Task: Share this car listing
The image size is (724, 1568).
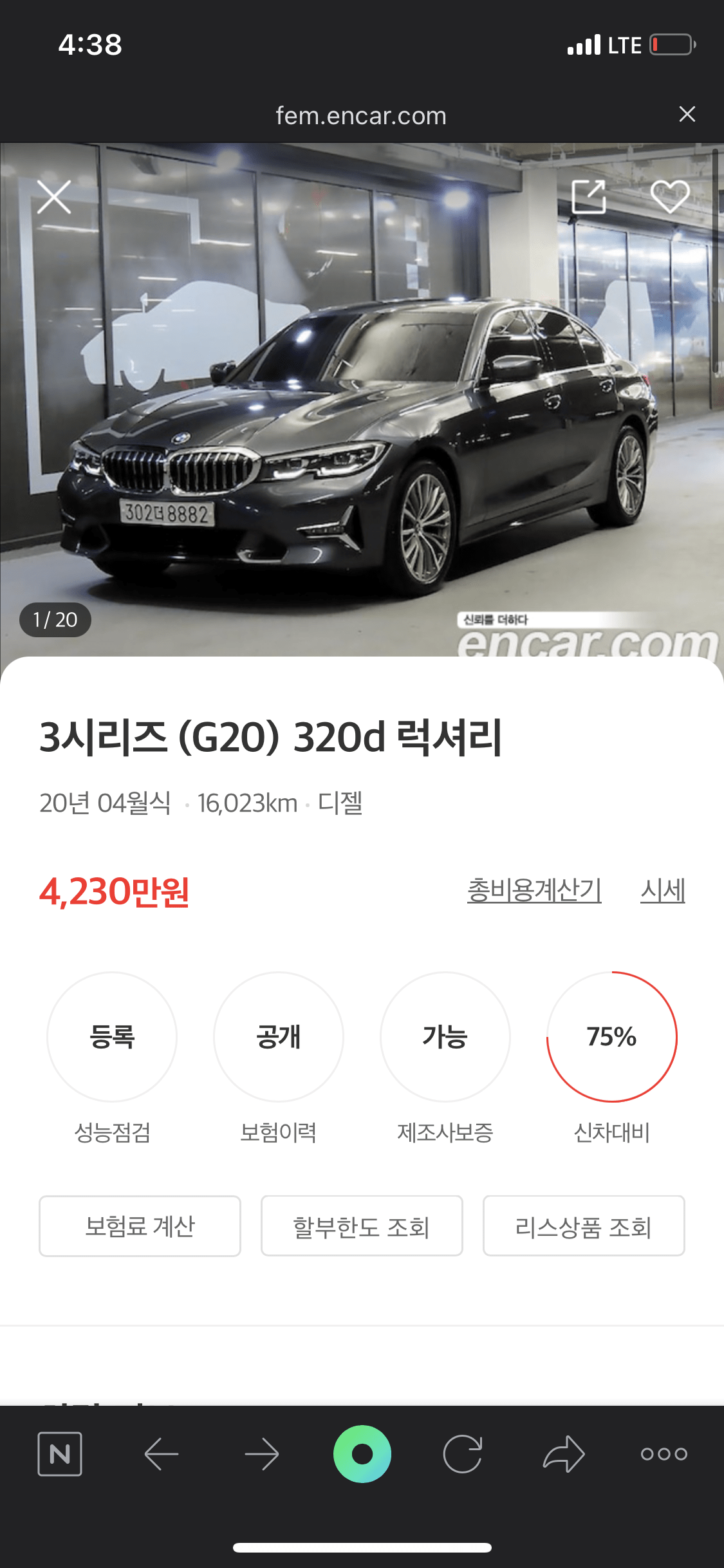Action: [589, 197]
